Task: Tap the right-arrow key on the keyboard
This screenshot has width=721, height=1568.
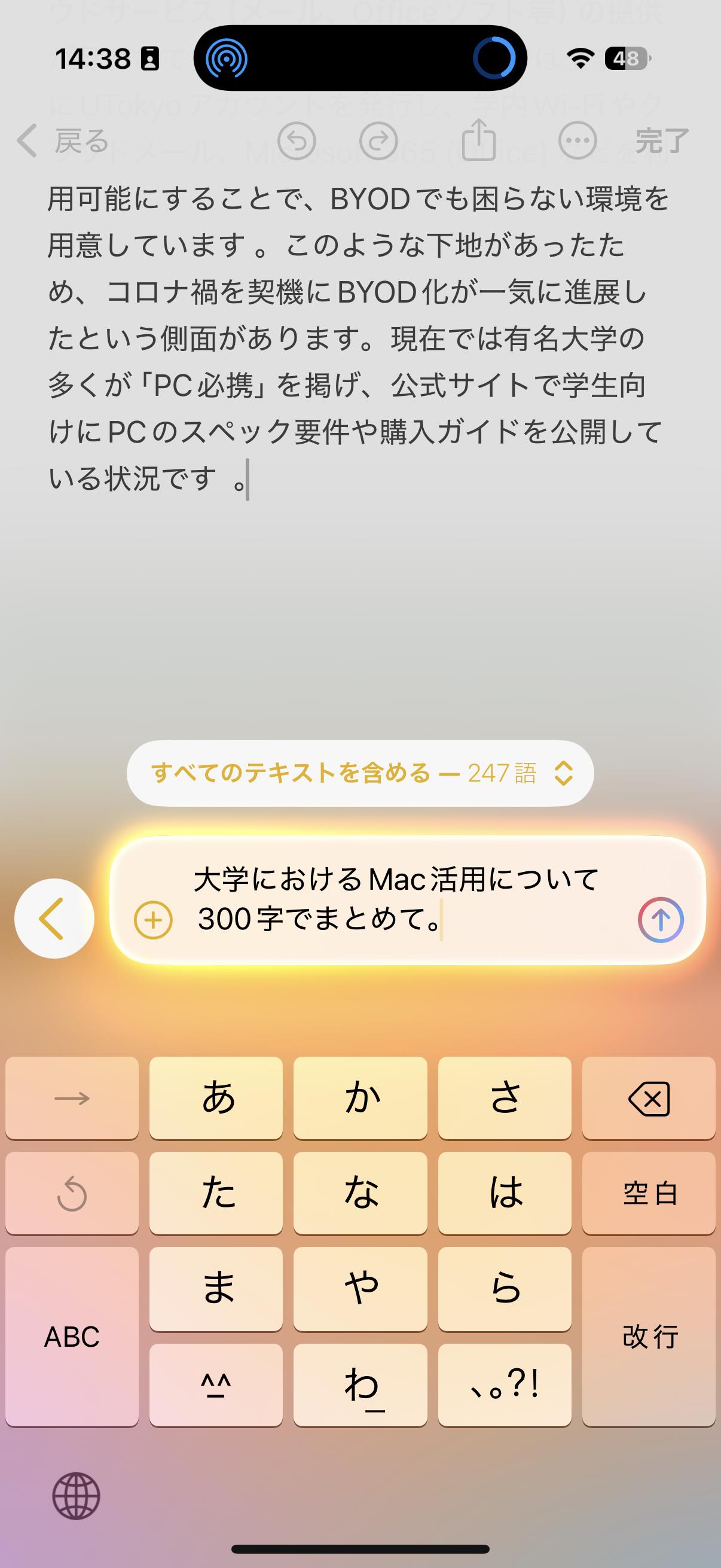Action: [x=72, y=1099]
